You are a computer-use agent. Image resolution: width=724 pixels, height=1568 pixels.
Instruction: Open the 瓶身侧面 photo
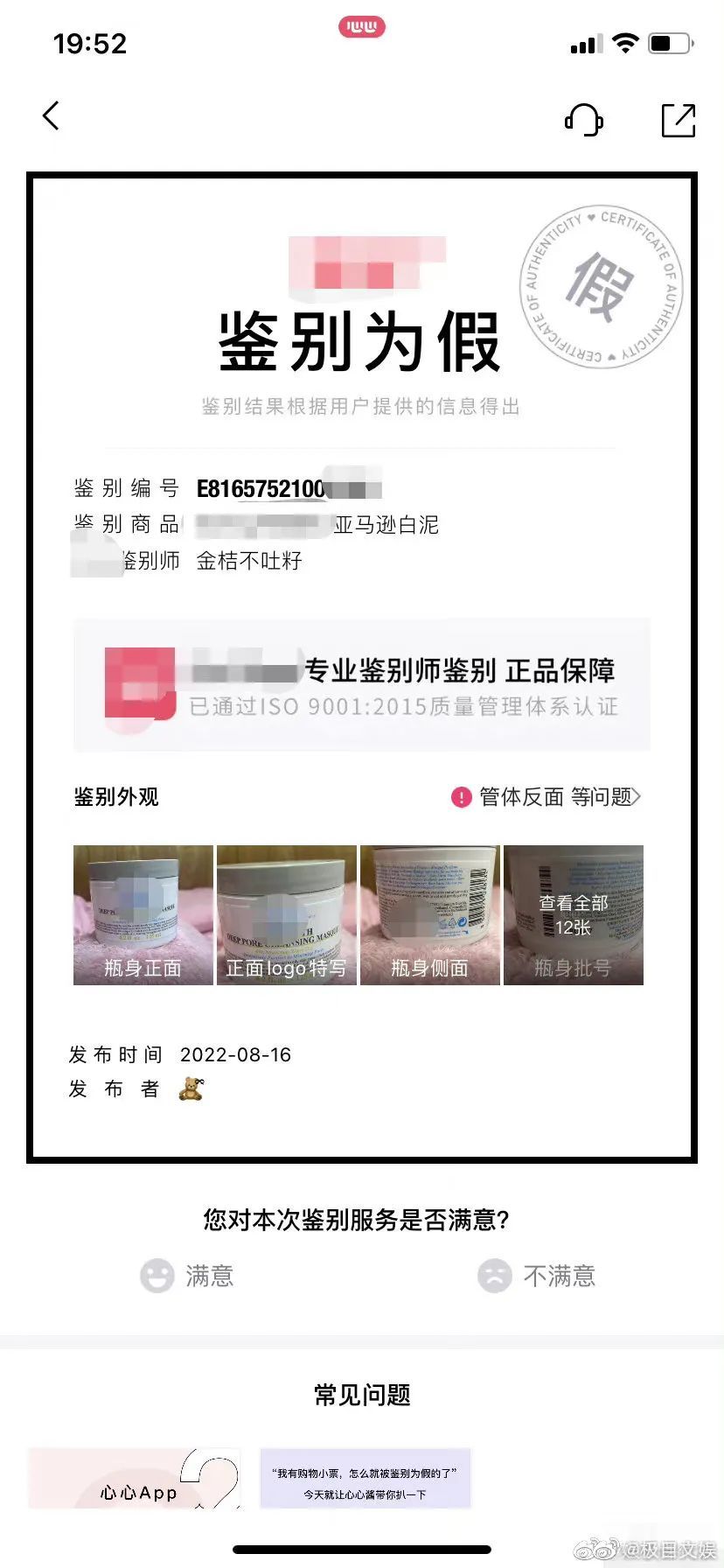click(430, 914)
